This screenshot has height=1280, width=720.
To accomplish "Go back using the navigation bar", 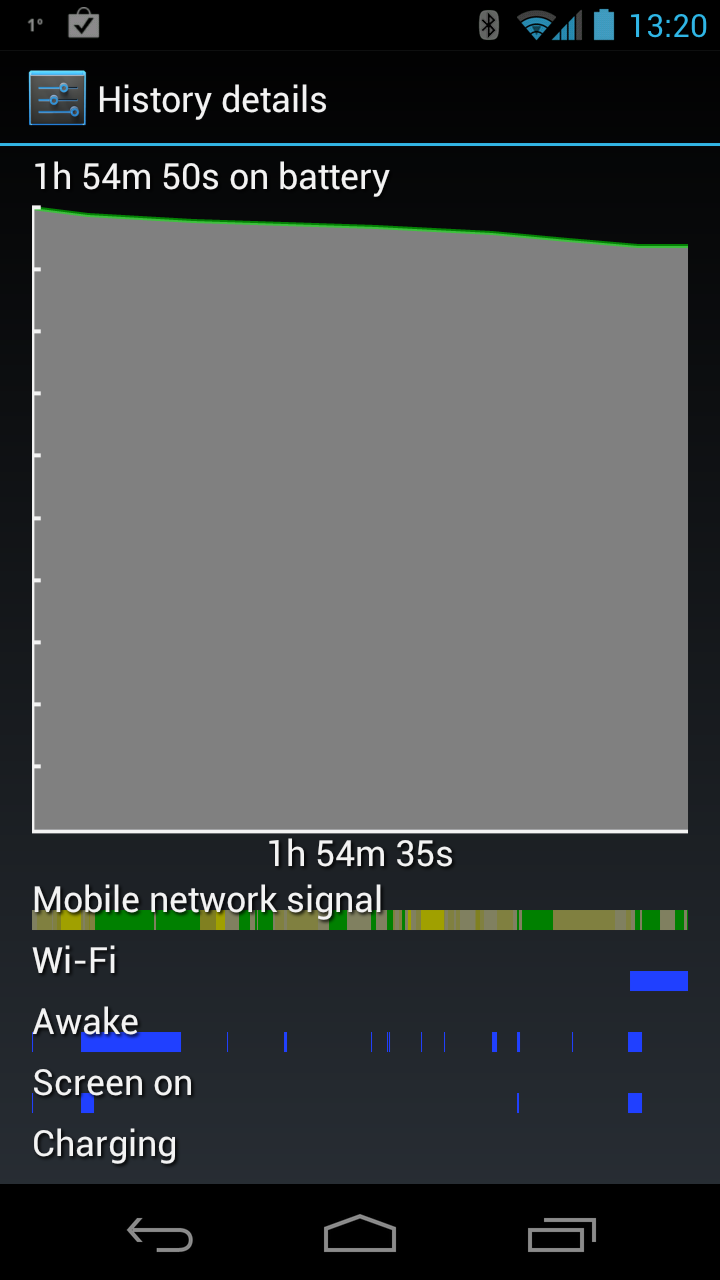I will coord(160,1234).
